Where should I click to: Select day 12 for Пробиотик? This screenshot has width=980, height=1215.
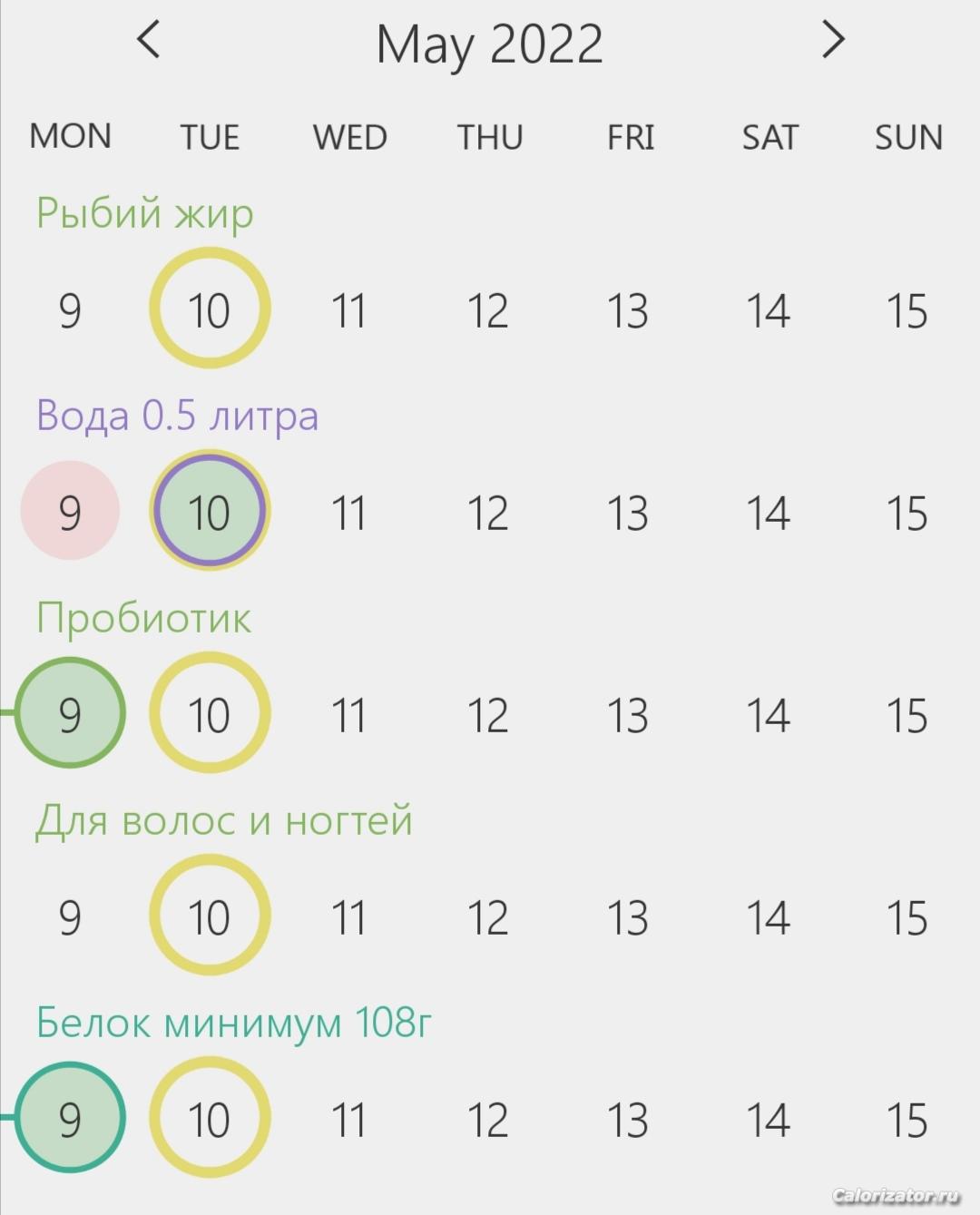tap(487, 715)
